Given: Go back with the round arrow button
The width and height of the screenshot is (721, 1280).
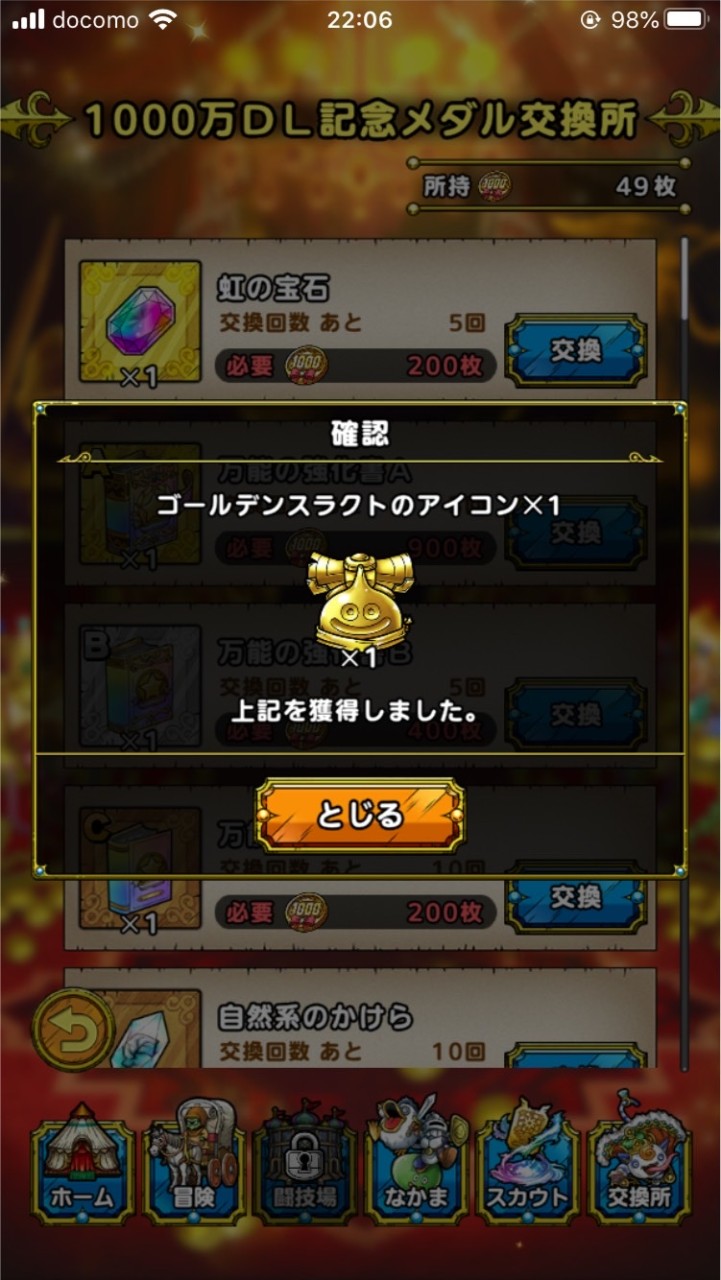Looking at the screenshot, I should 73,1028.
